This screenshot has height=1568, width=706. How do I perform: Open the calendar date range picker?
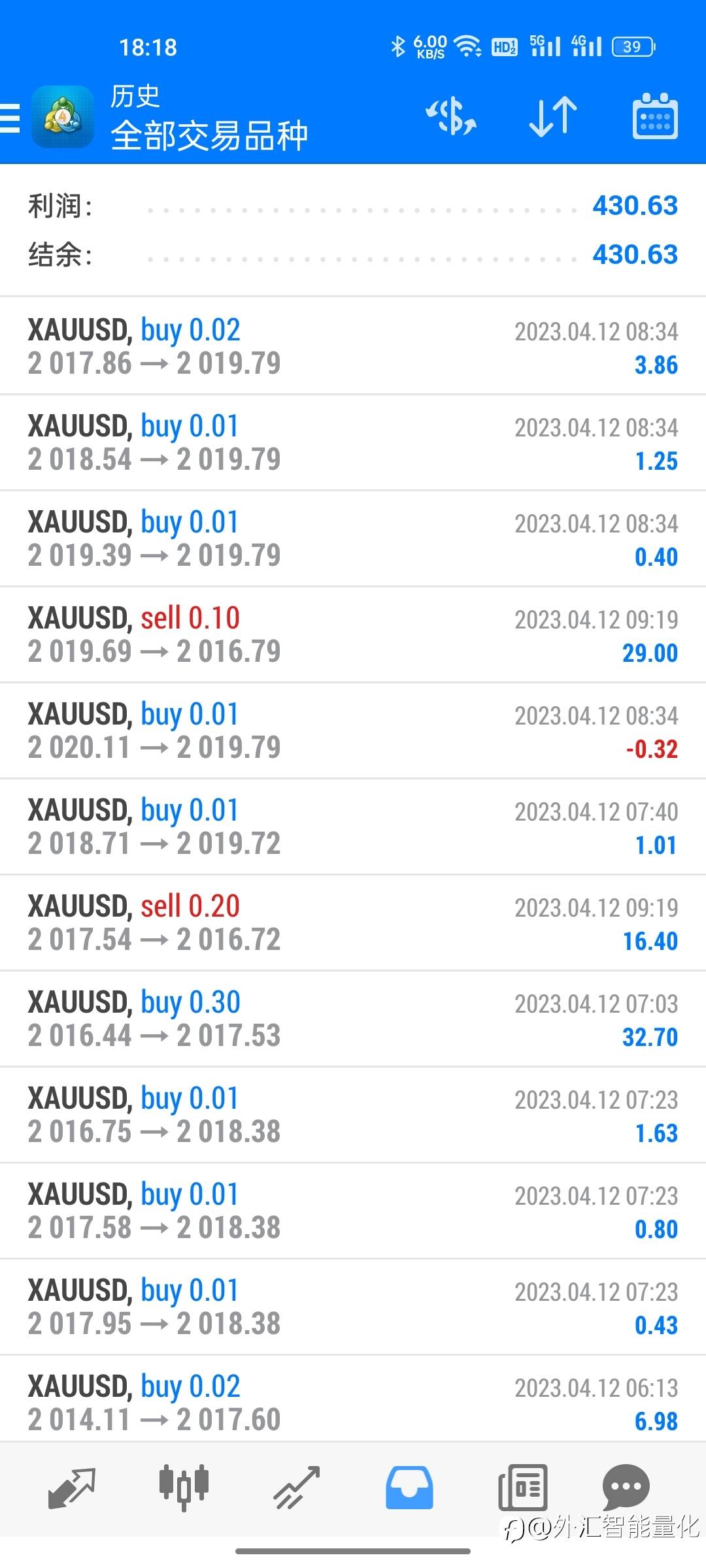click(x=655, y=118)
